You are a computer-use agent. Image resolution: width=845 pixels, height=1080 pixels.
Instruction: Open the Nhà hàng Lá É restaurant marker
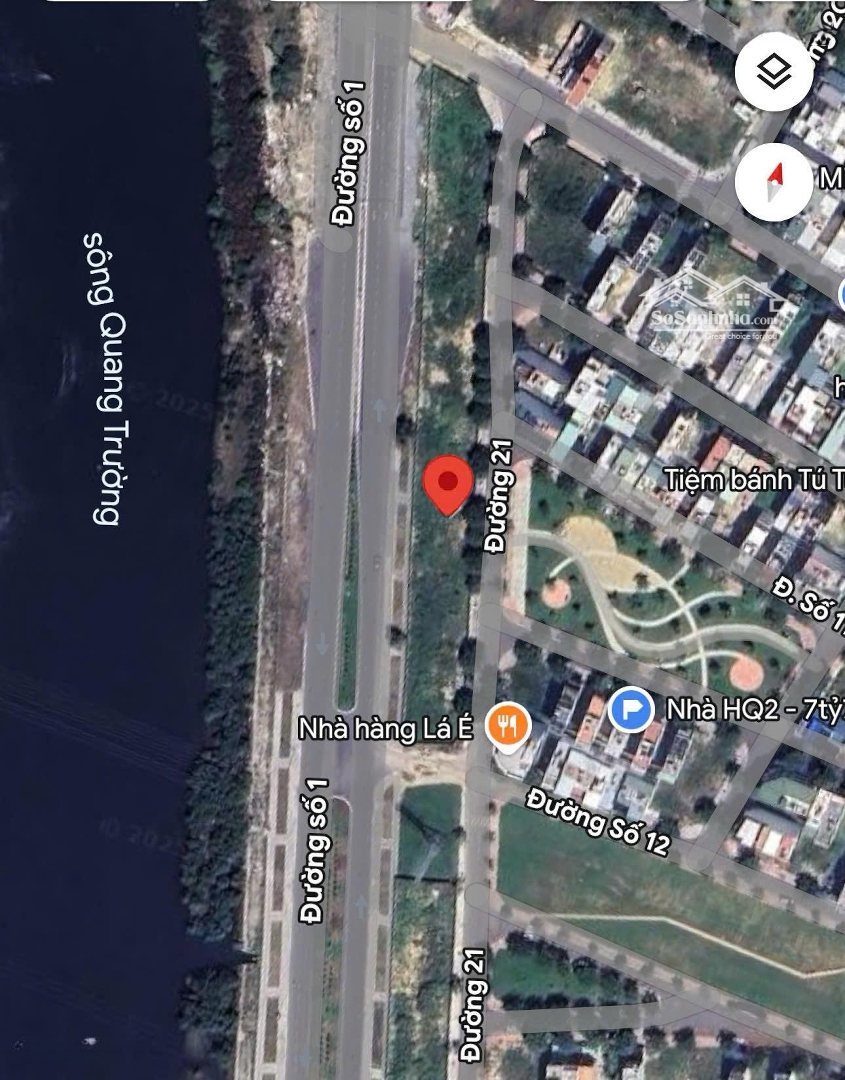pyautogui.click(x=508, y=726)
